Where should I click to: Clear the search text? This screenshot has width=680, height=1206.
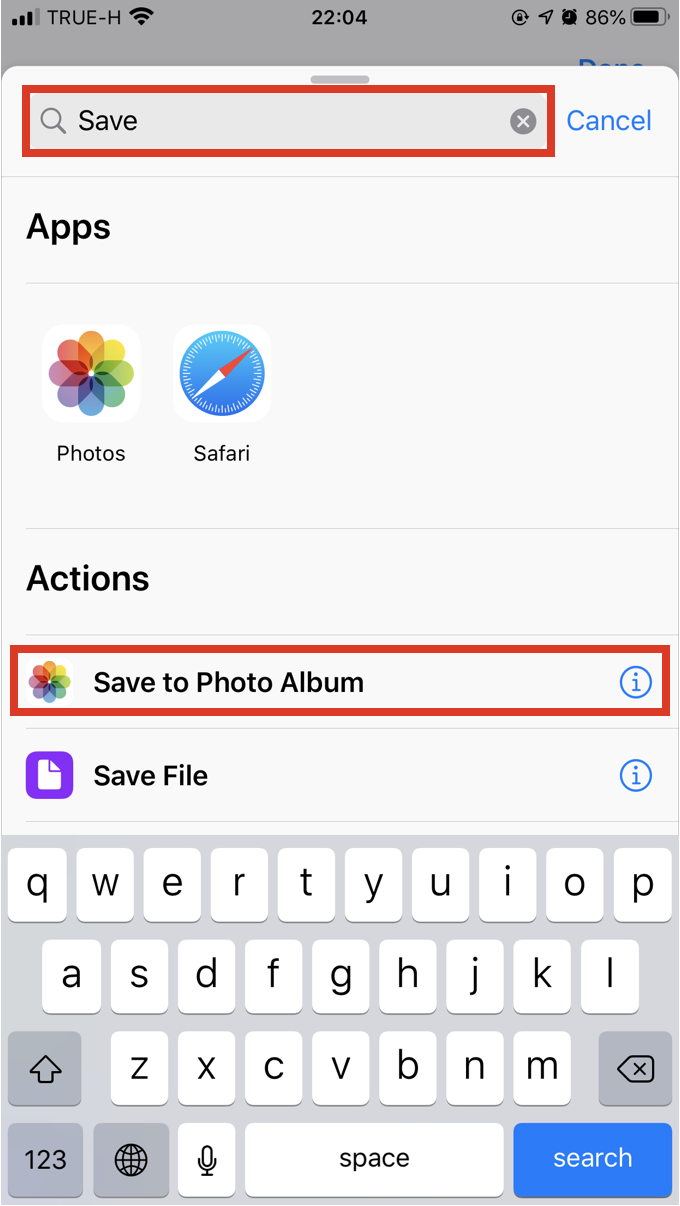pyautogui.click(x=523, y=122)
